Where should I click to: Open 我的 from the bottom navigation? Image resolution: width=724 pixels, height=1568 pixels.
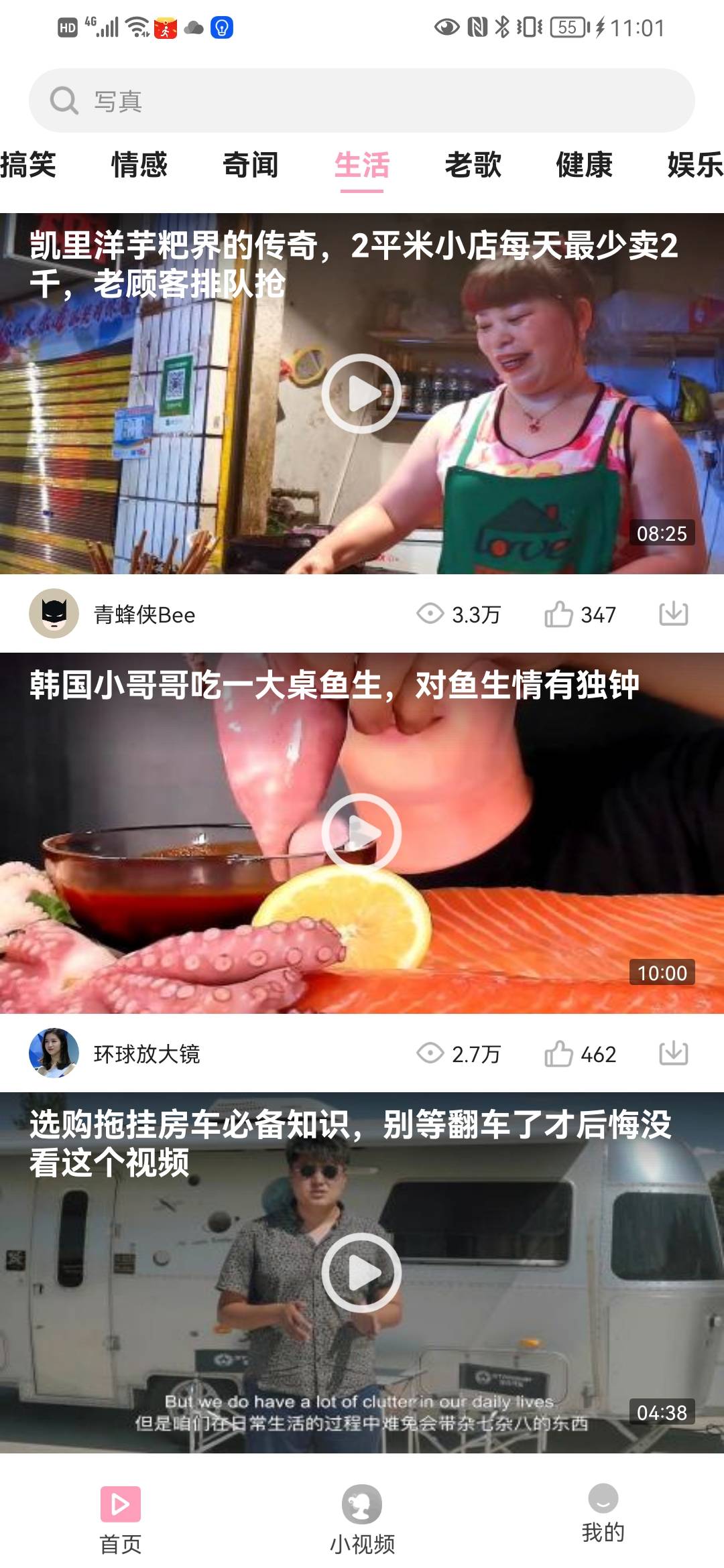pyautogui.click(x=603, y=1514)
